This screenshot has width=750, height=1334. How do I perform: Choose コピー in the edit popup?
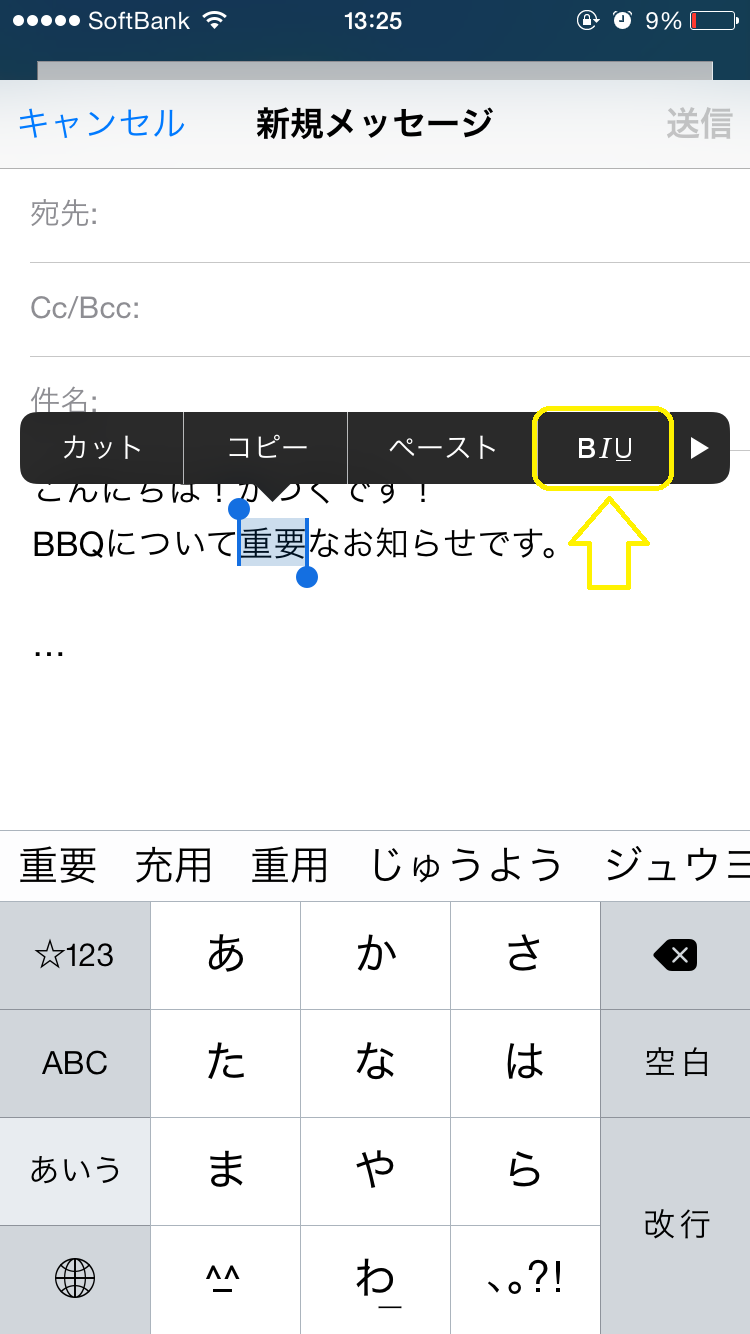click(266, 448)
